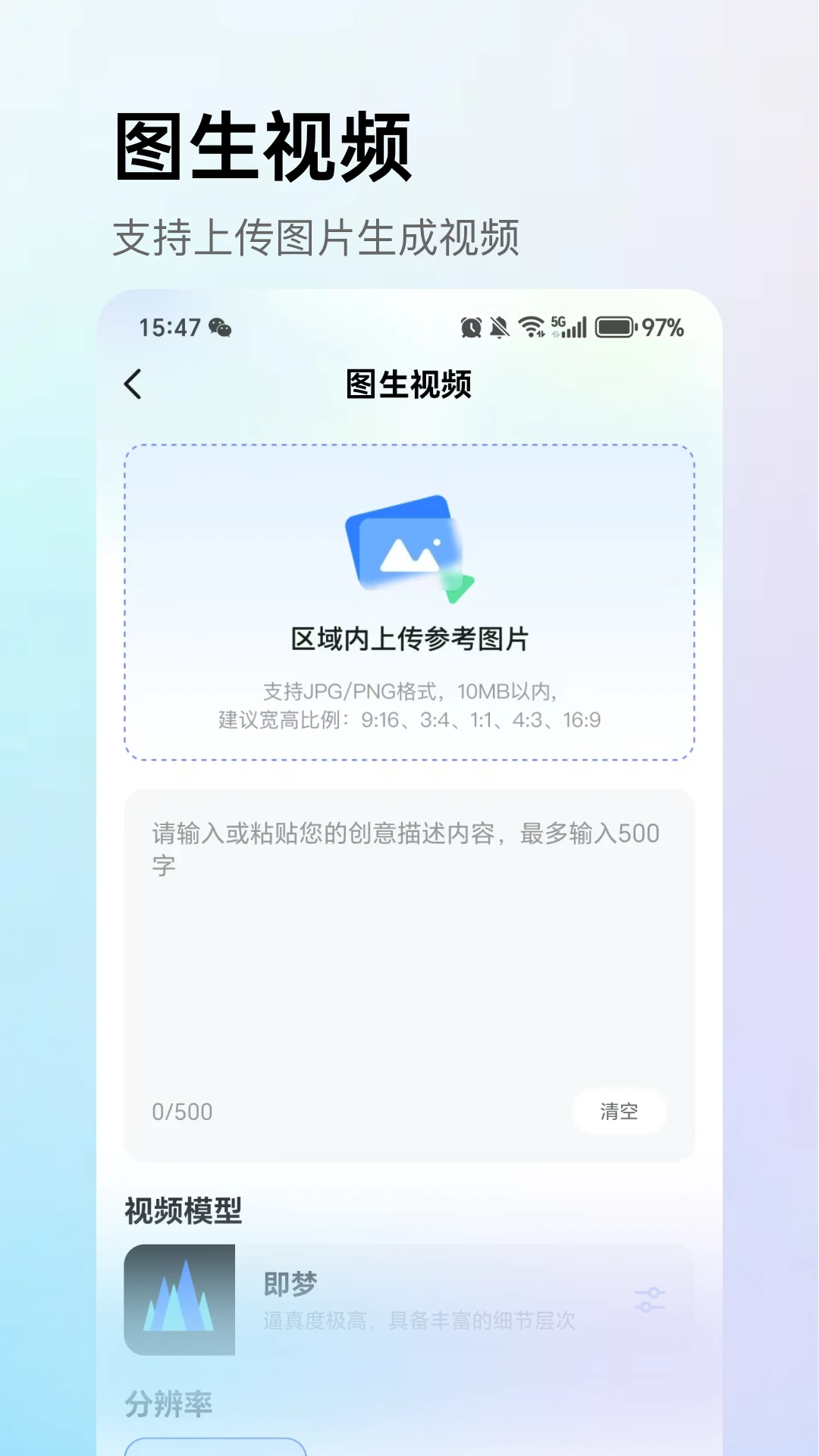This screenshot has height=1456, width=819.
Task: Tap the 图生视频 page title
Action: pos(409,384)
